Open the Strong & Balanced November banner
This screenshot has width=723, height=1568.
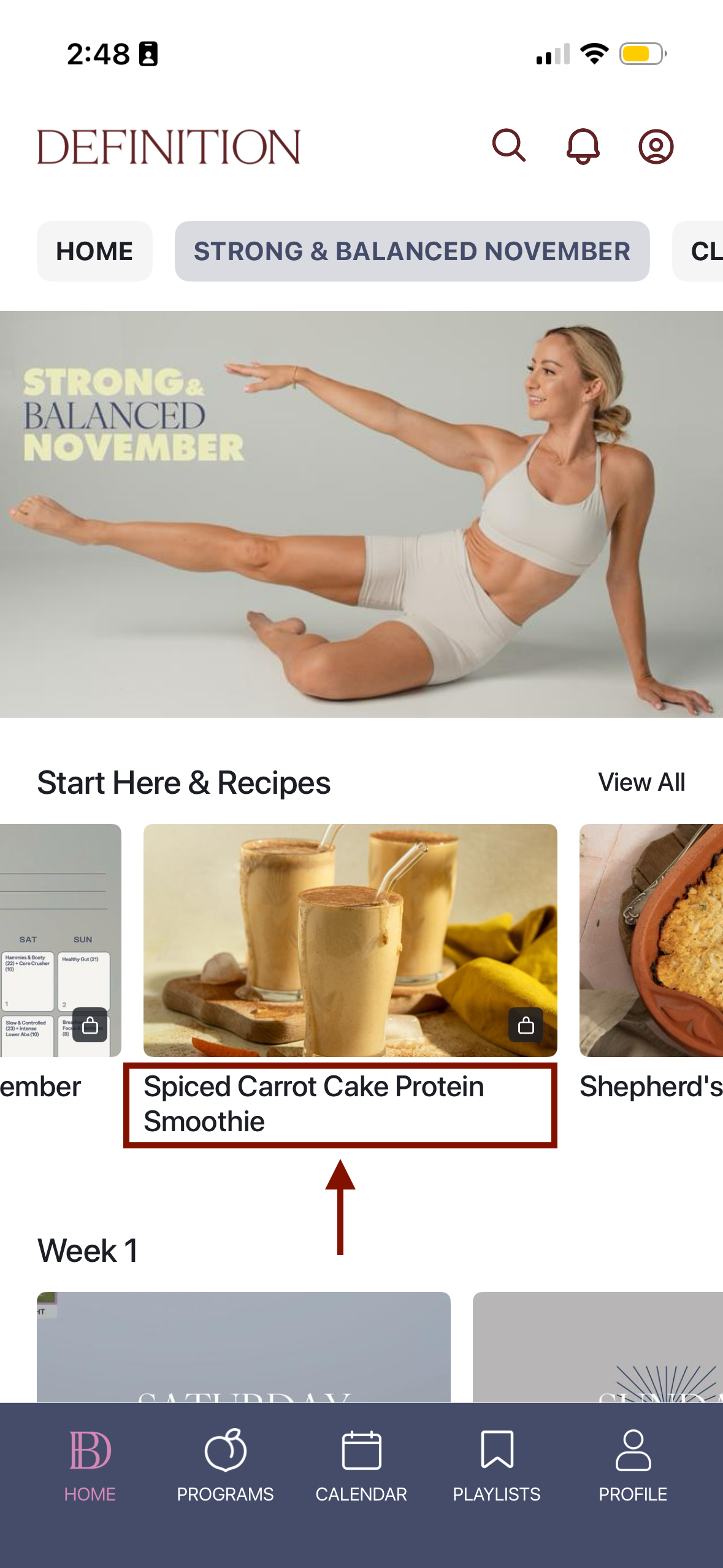click(x=361, y=514)
